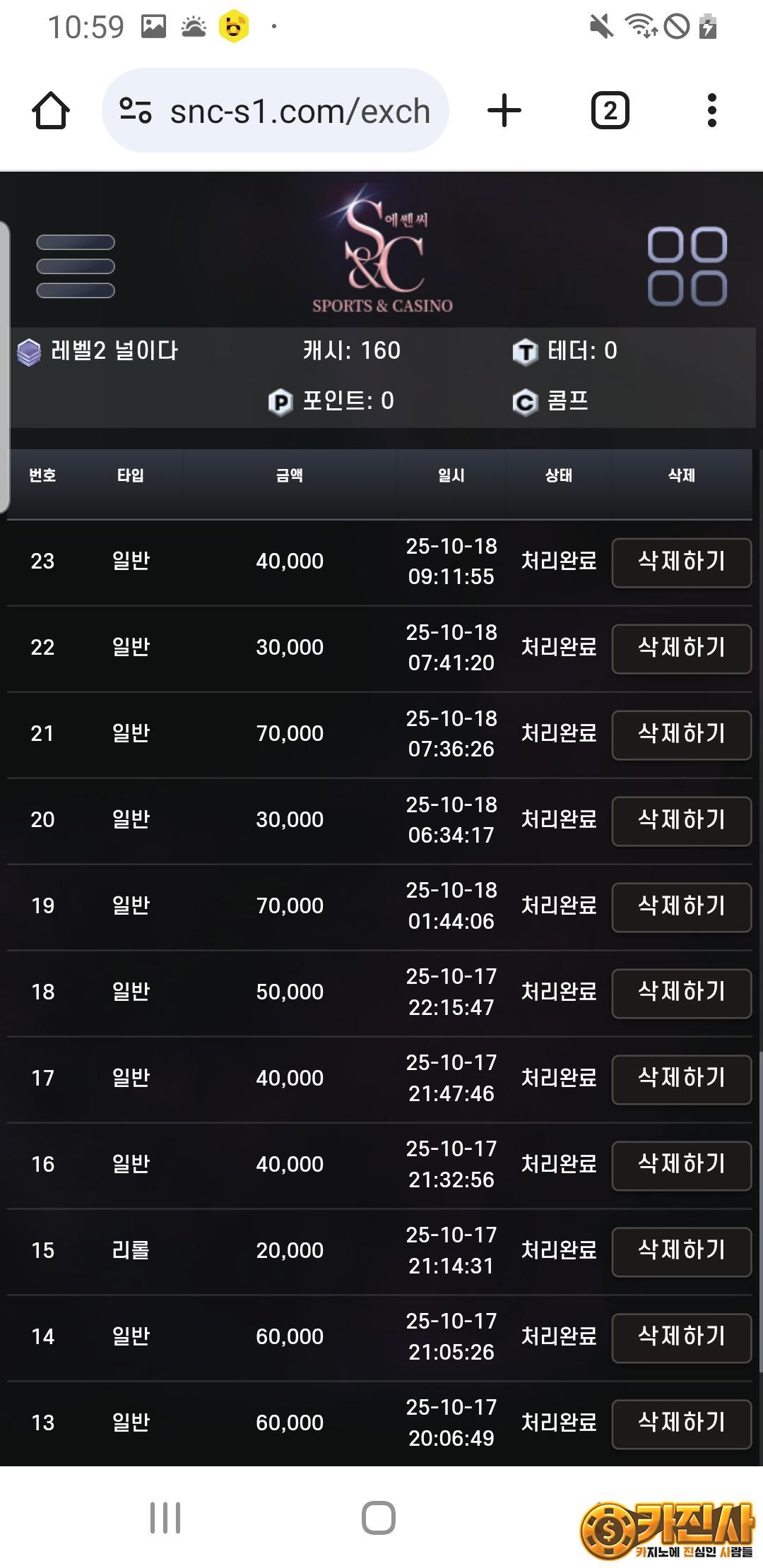Open the four-square grid menu

pyautogui.click(x=687, y=266)
